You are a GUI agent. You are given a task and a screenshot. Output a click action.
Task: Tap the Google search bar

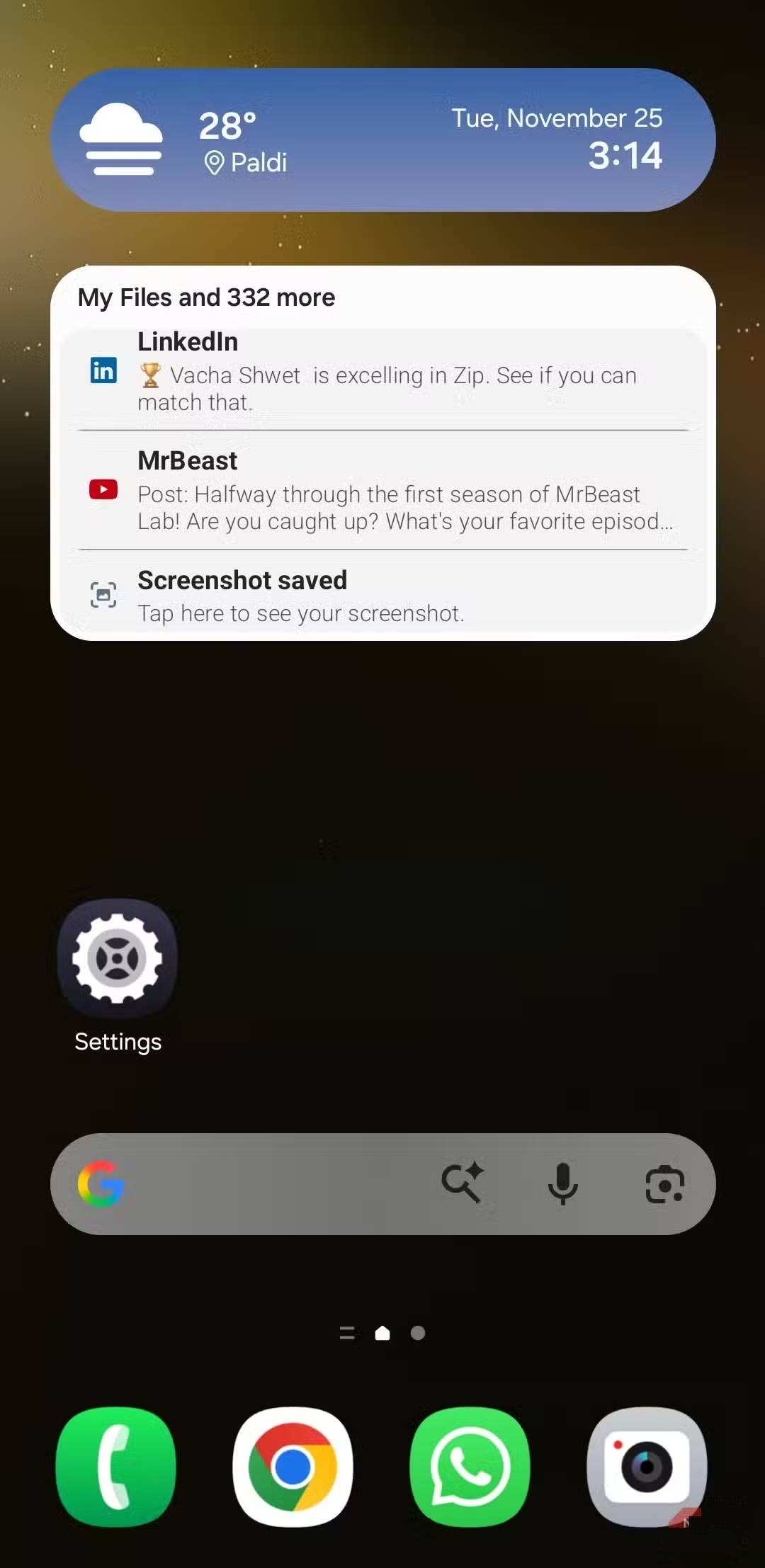pyautogui.click(x=269, y=1184)
